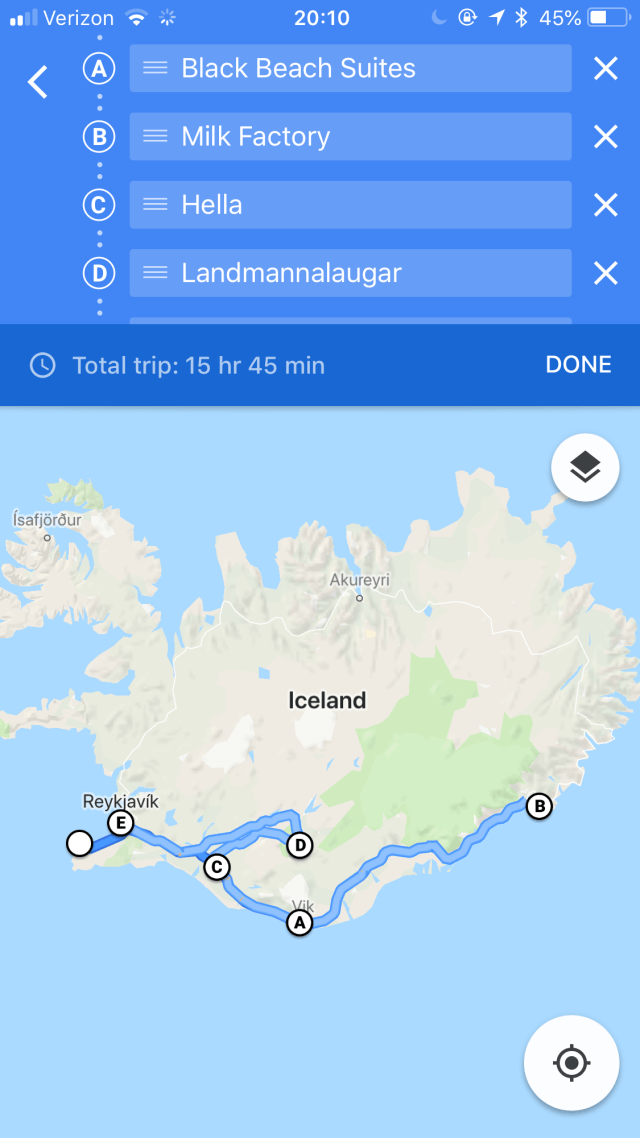Select map marker D on the route
The width and height of the screenshot is (640, 1138).
[299, 846]
